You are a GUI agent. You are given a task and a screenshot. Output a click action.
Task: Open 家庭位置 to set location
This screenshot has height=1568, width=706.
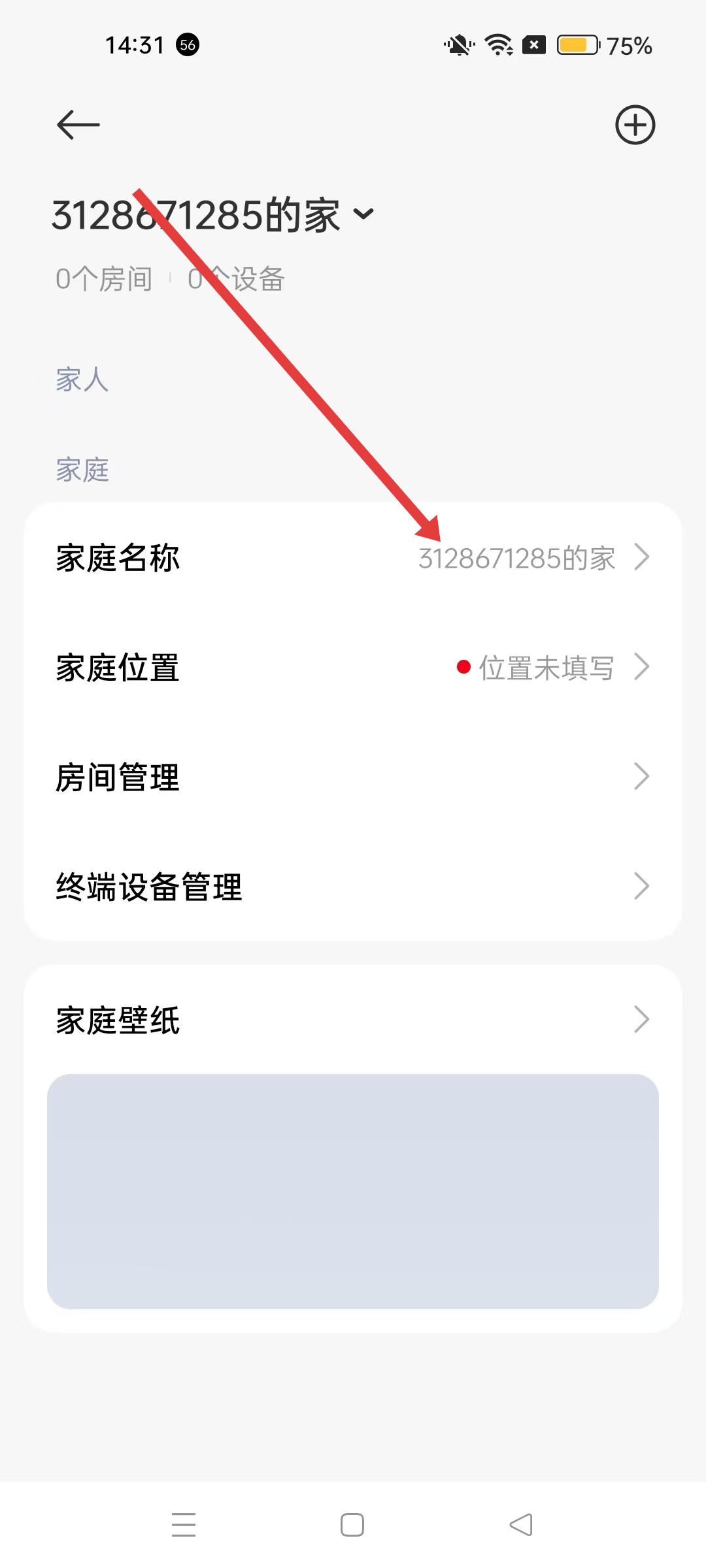(x=353, y=668)
